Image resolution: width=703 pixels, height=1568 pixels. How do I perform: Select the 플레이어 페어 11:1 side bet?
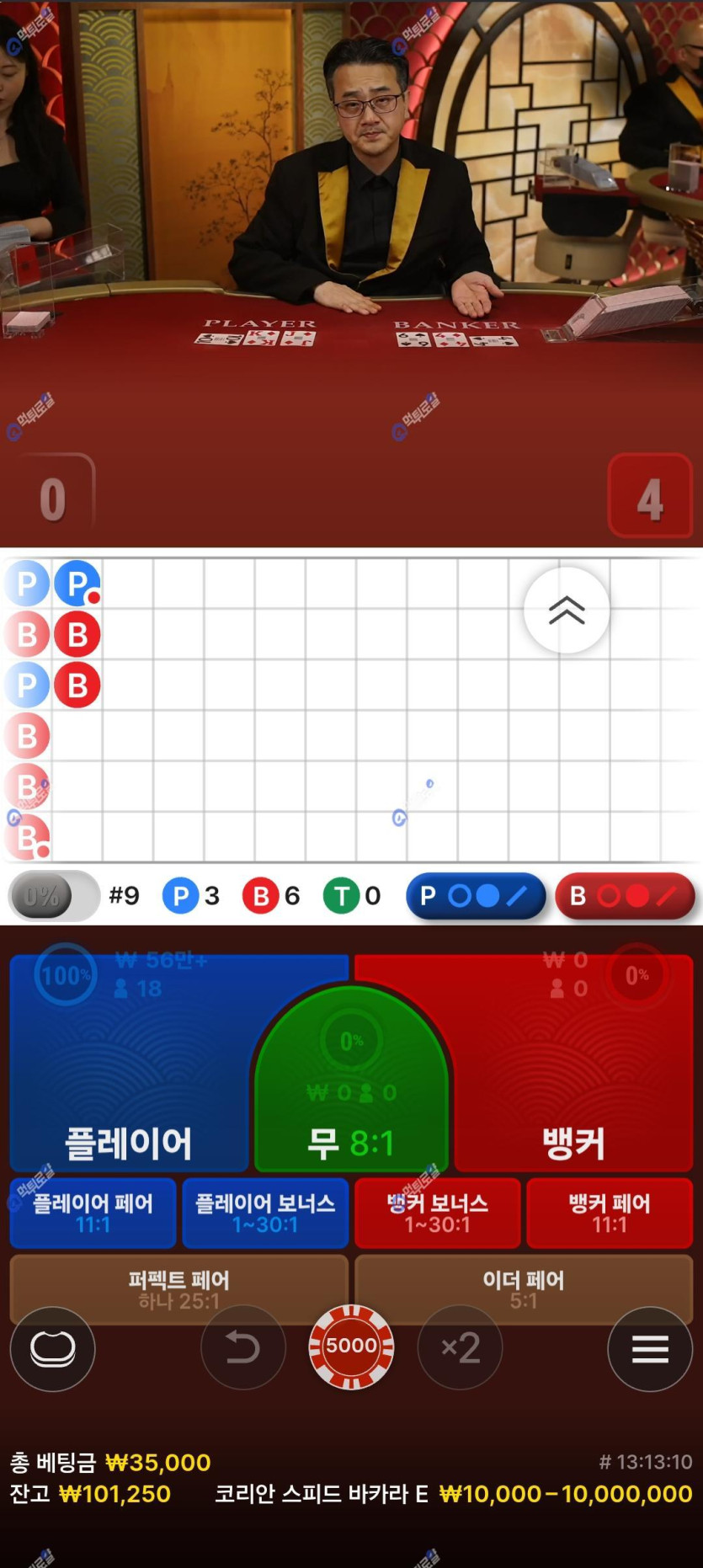click(93, 1213)
